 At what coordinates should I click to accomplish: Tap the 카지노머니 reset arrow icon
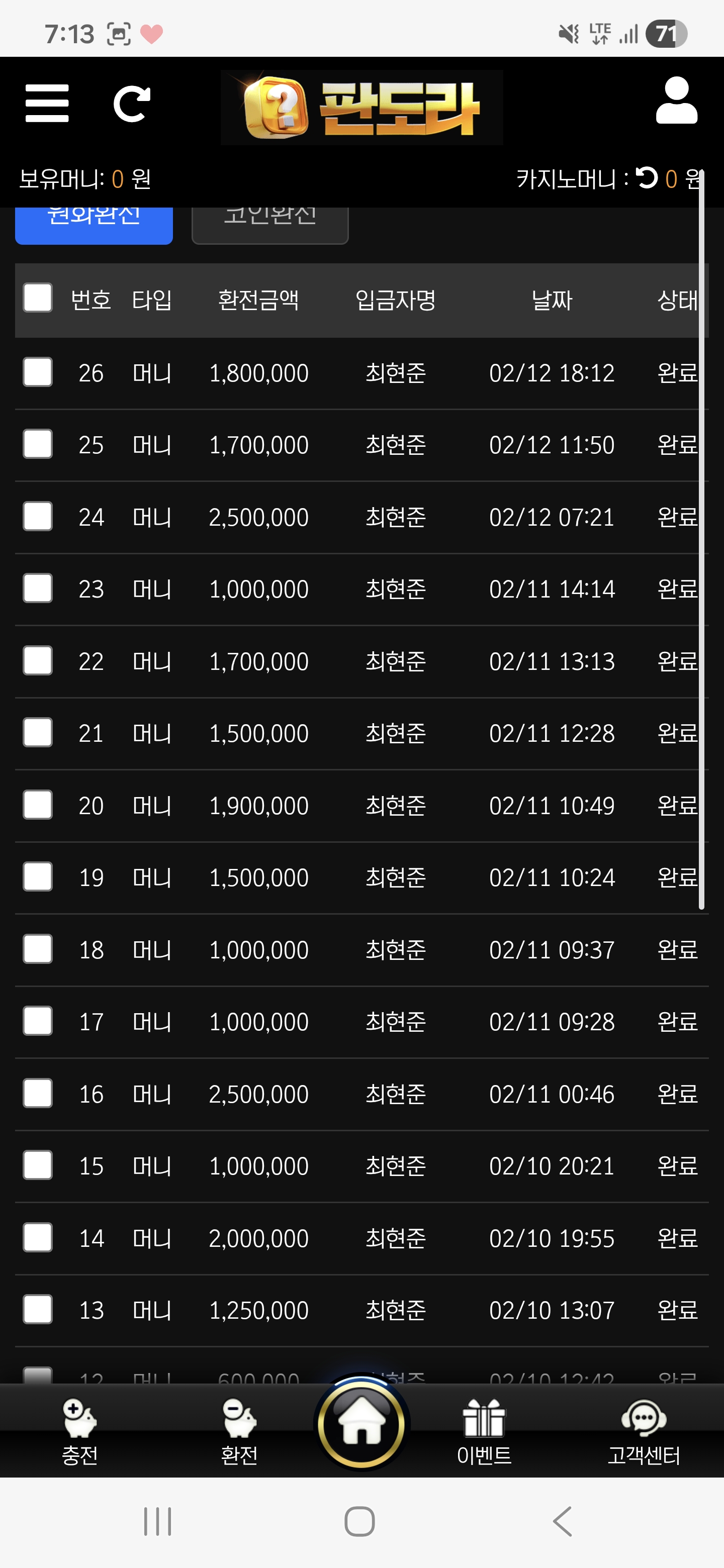point(647,178)
